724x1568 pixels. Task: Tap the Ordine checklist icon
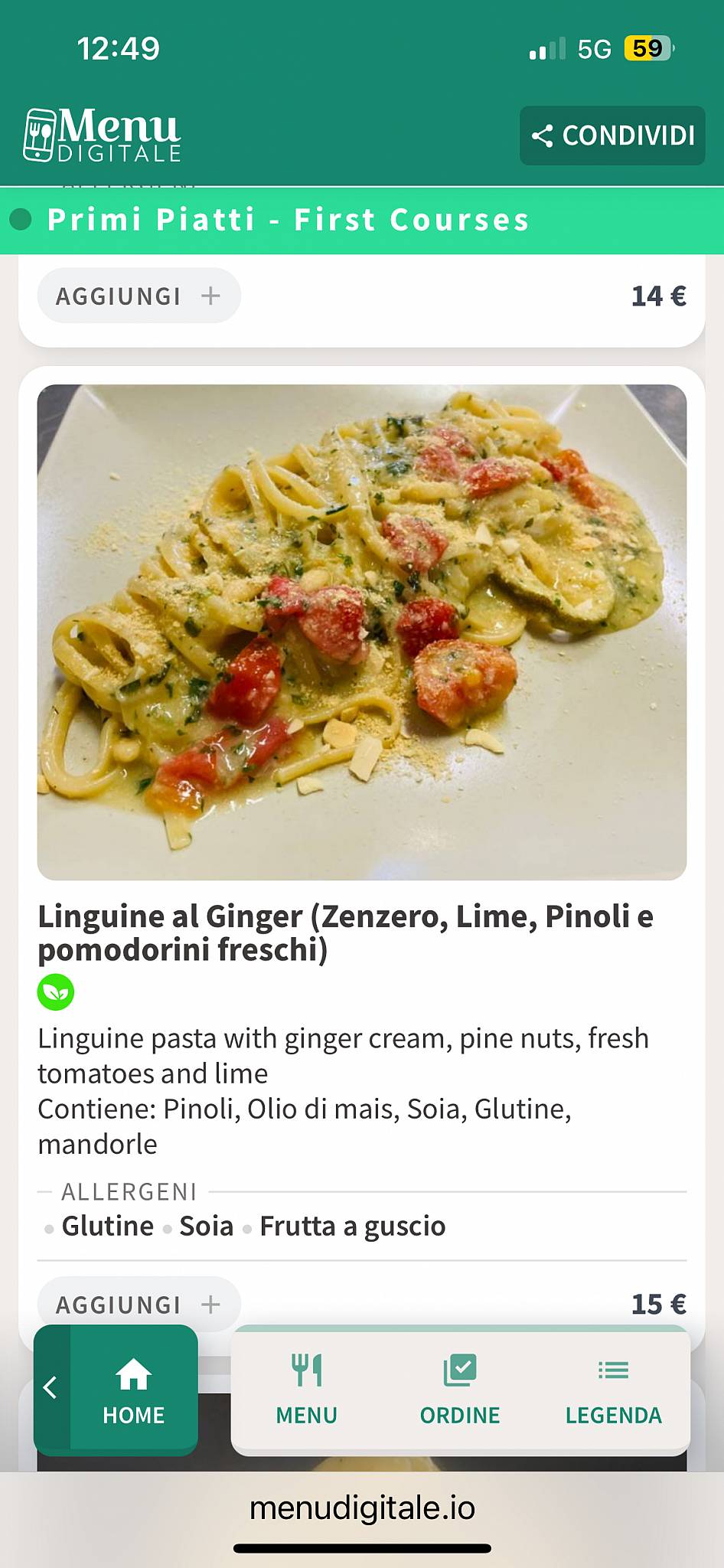click(x=459, y=1370)
